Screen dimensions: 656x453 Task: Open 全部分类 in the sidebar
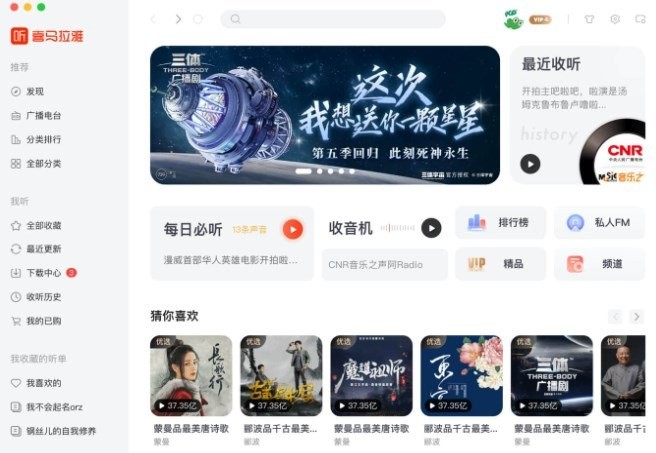point(42,163)
